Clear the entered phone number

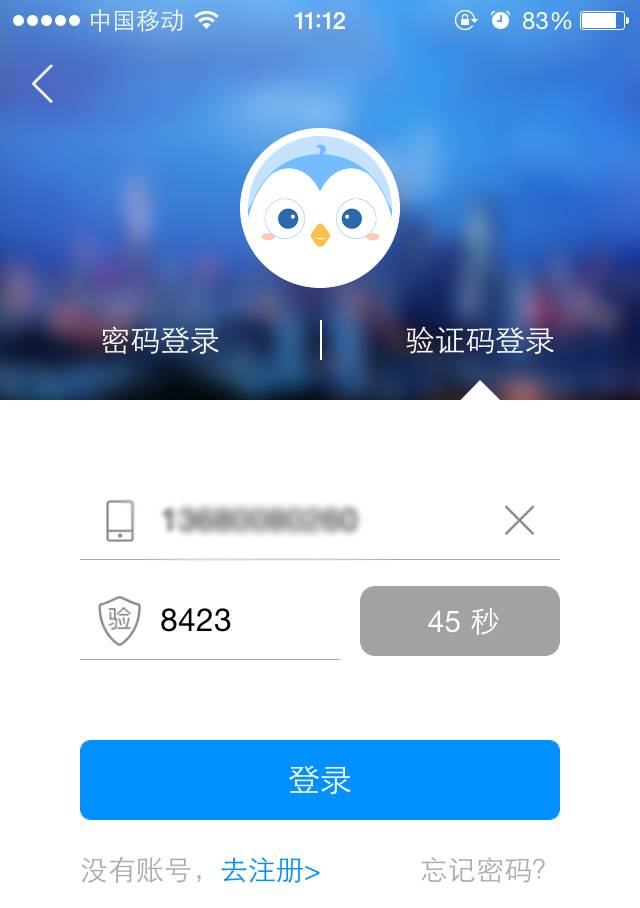point(519,520)
